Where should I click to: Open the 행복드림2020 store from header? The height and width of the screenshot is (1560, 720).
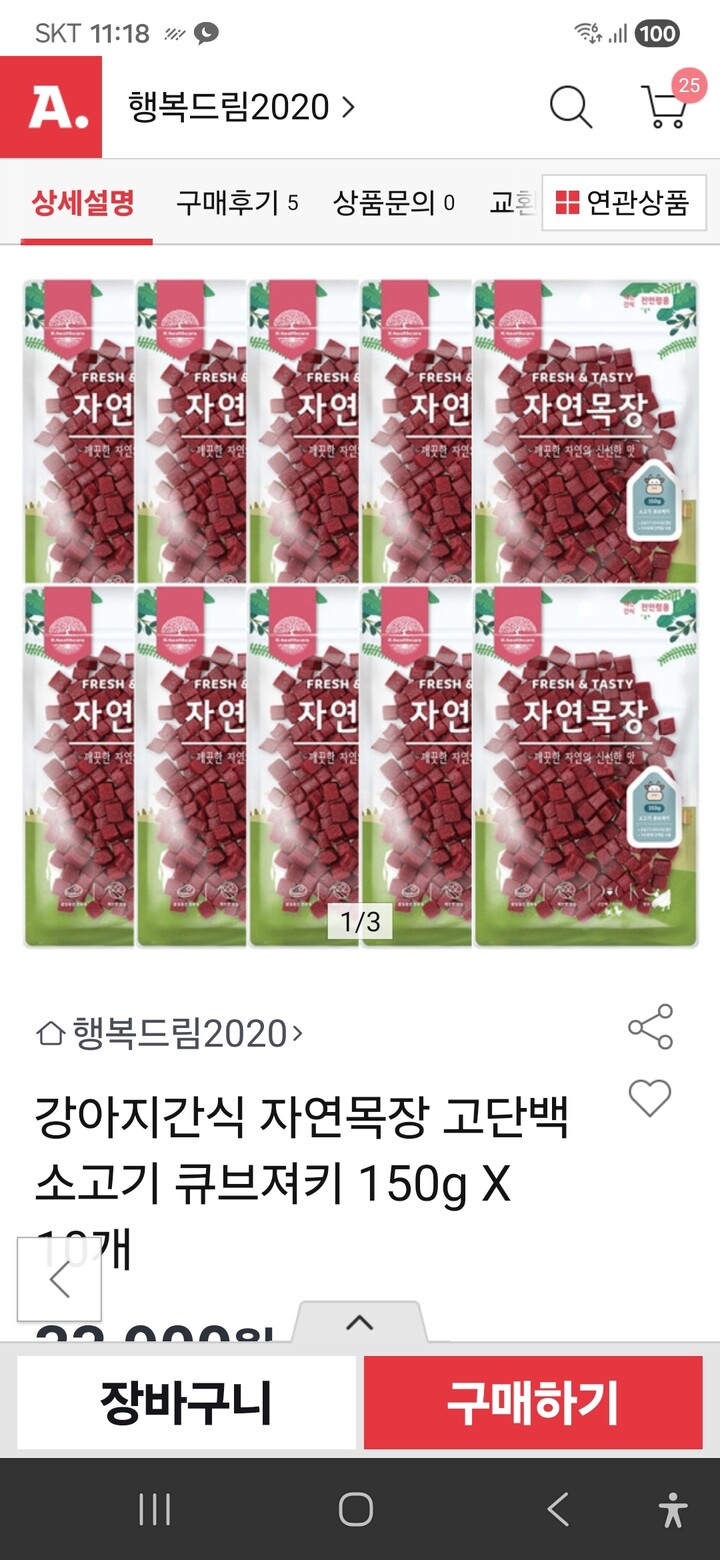[241, 107]
